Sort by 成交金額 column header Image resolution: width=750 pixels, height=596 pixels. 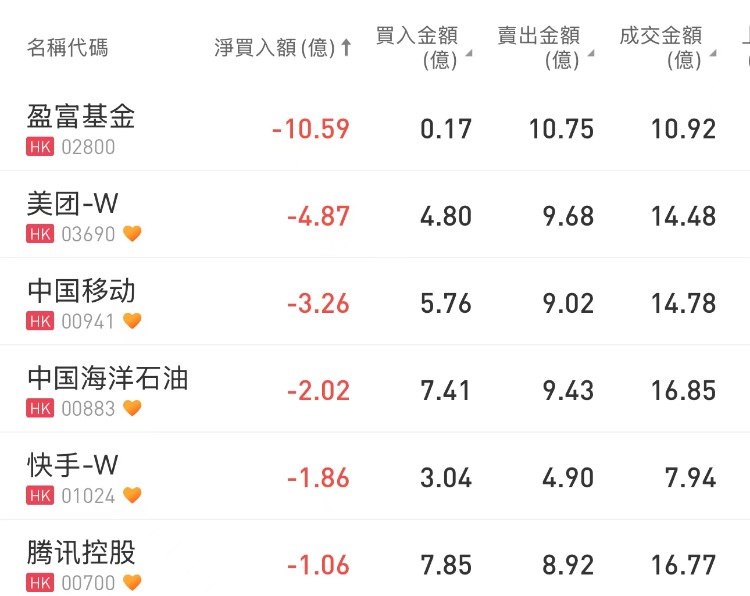click(x=662, y=47)
